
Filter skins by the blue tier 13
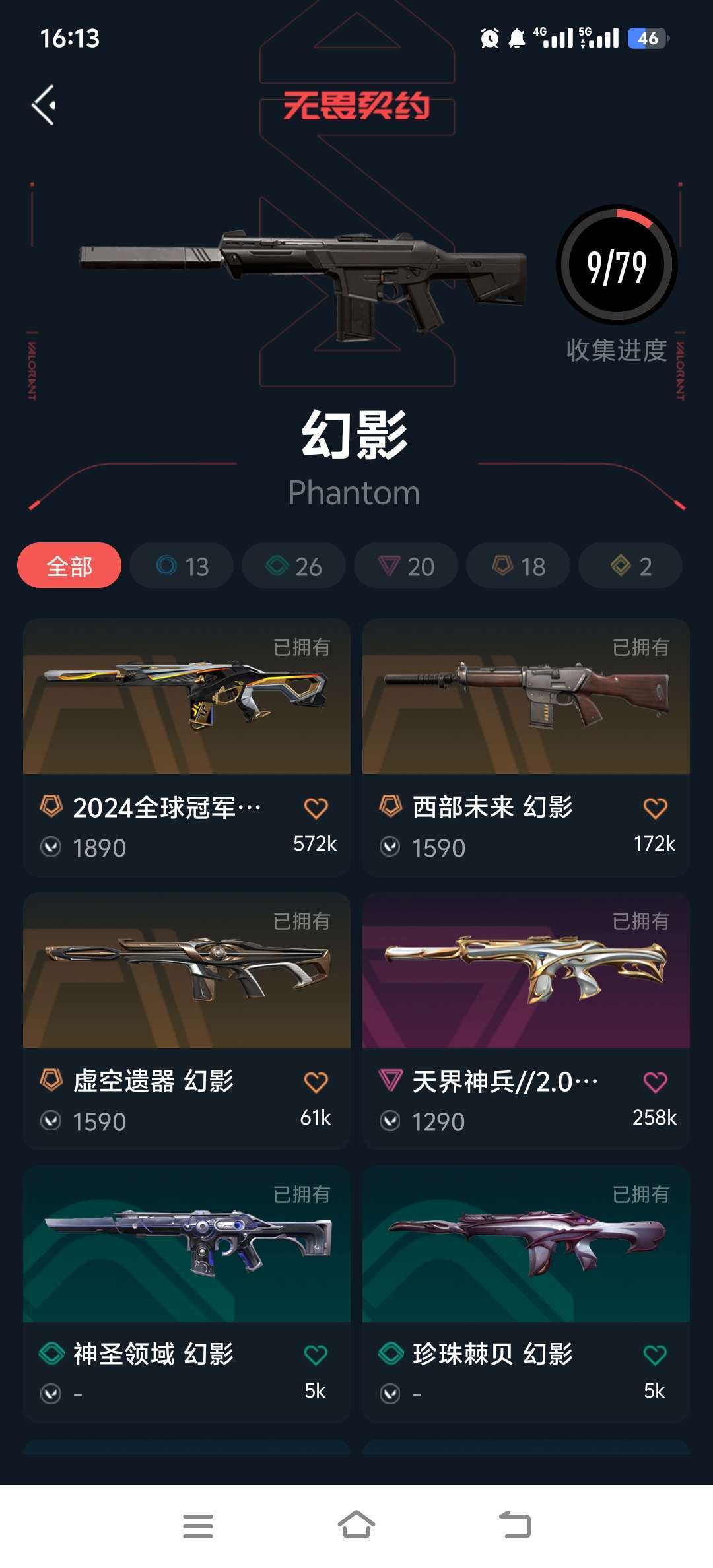tap(182, 566)
